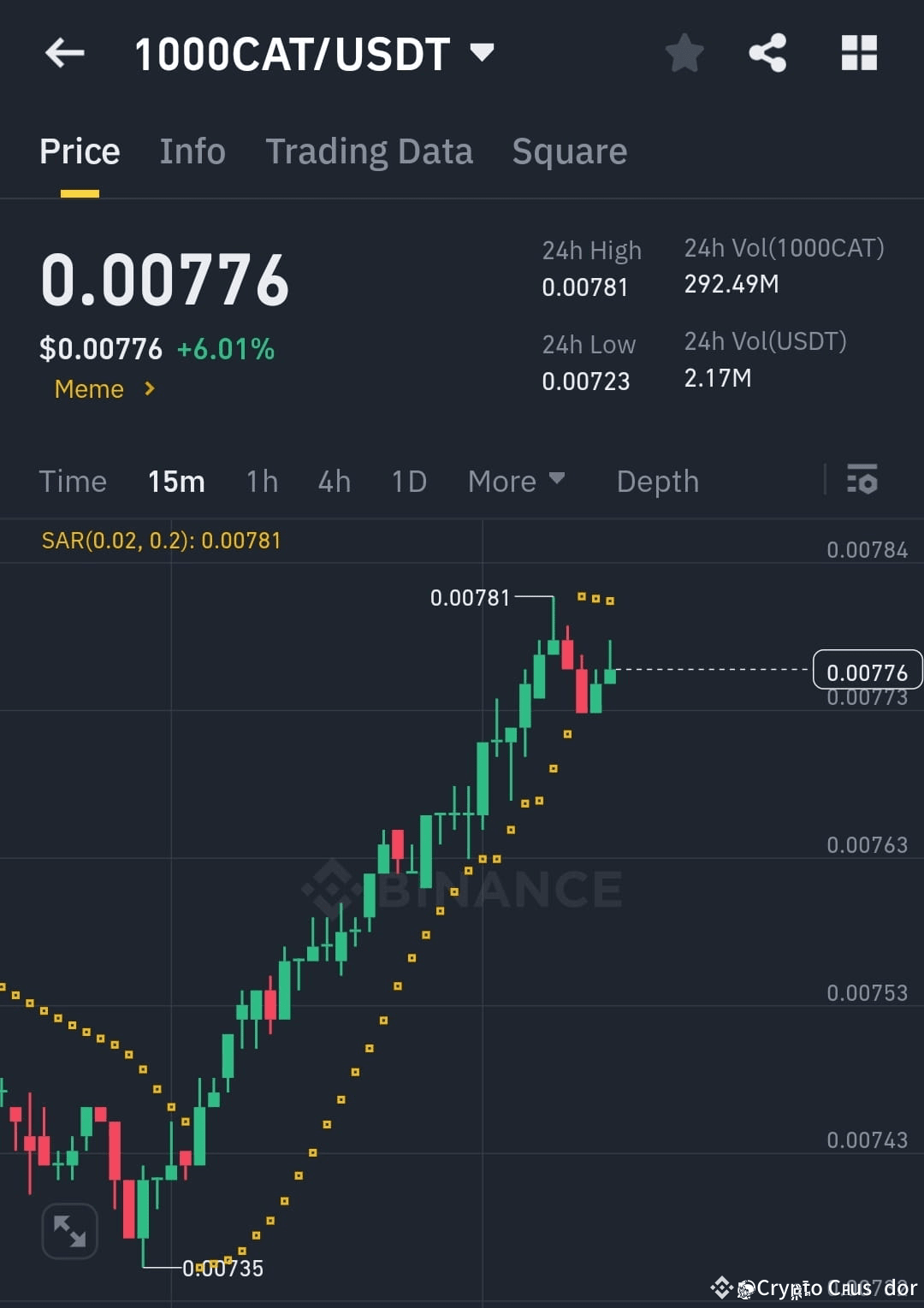Open the grid layout icon top right
This screenshot has height=1308, width=924.
858,52
